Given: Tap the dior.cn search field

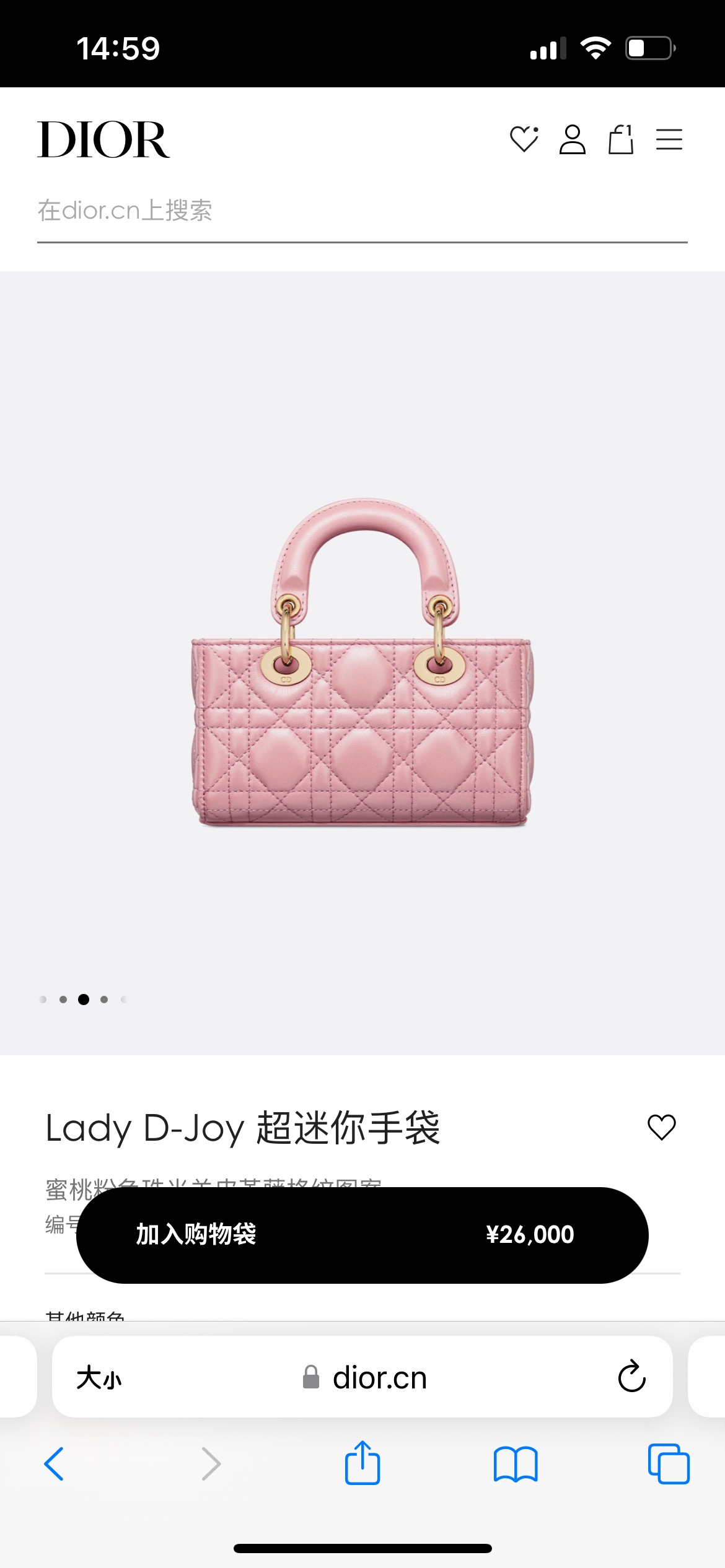Looking at the screenshot, I should [362, 211].
